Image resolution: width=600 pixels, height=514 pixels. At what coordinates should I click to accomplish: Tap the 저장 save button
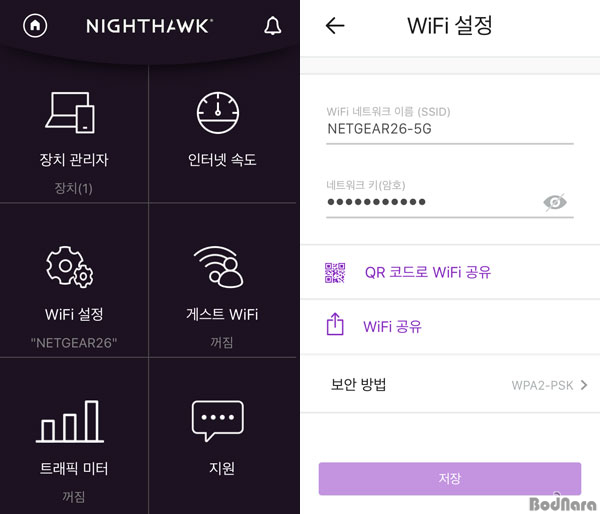449,479
